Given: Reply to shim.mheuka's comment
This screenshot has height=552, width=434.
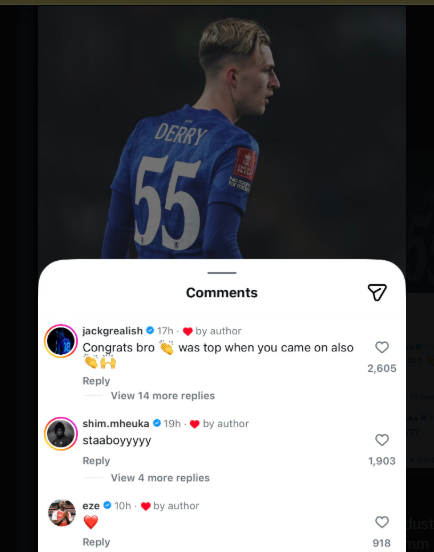Looking at the screenshot, I should click(x=96, y=461).
